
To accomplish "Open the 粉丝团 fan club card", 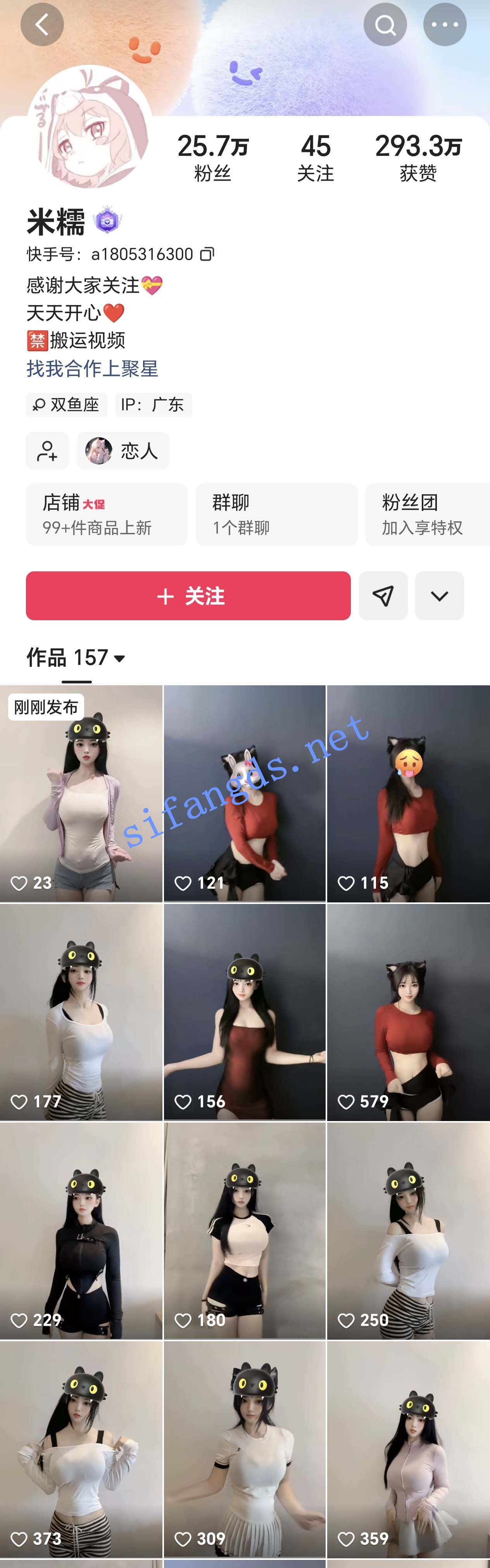I will pyautogui.click(x=426, y=514).
